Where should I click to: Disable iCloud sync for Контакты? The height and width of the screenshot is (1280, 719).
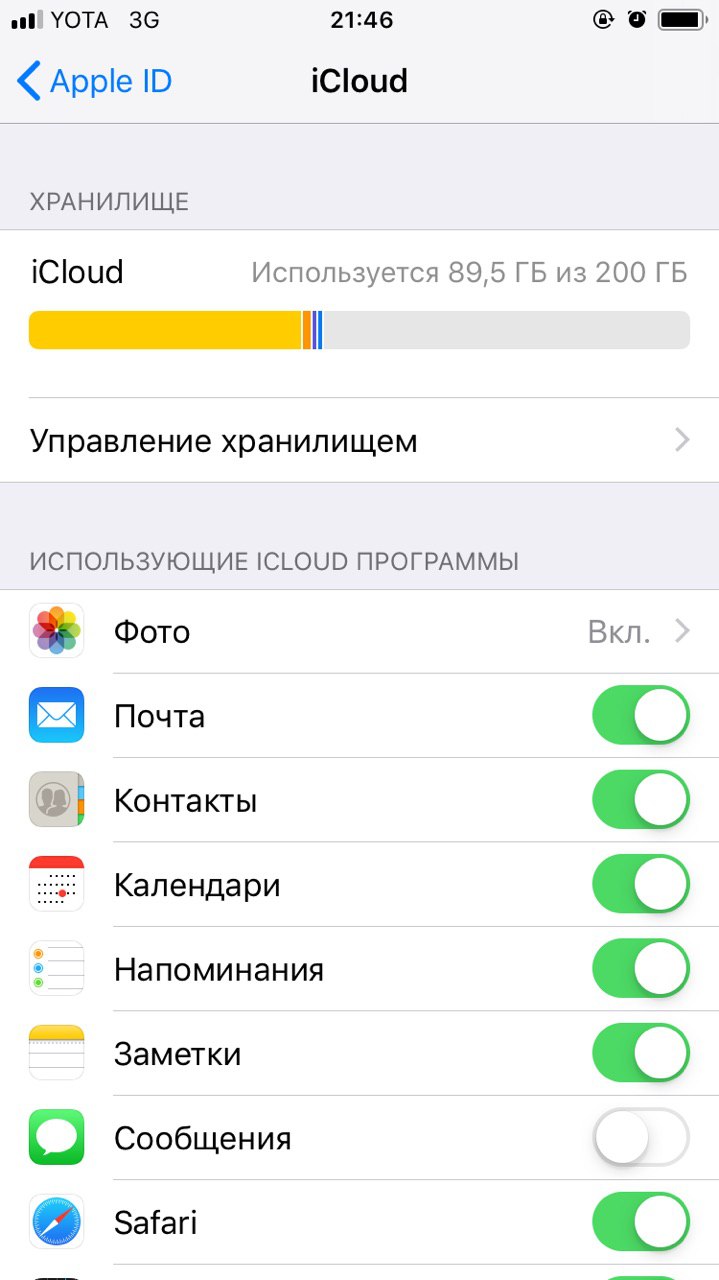(x=641, y=801)
